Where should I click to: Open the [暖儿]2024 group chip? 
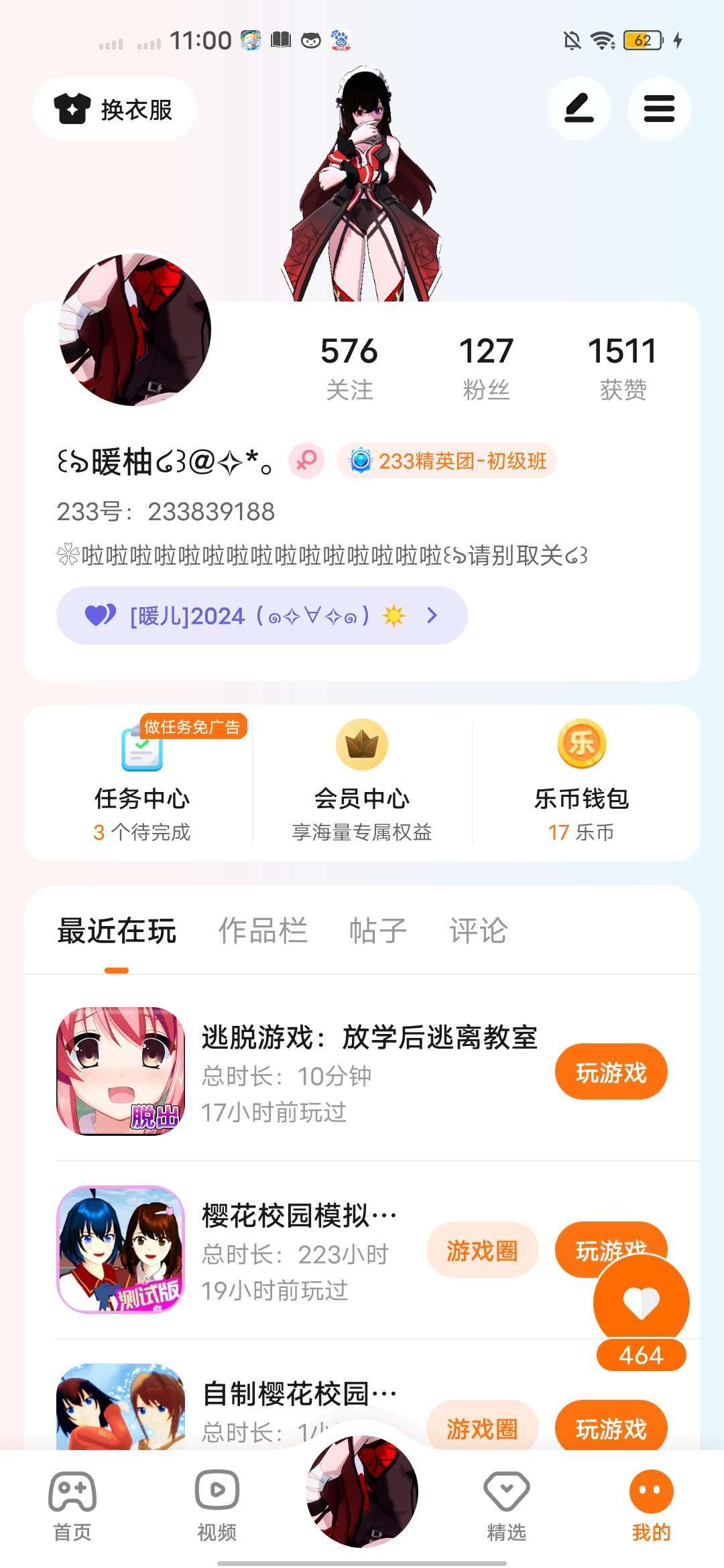point(261,615)
